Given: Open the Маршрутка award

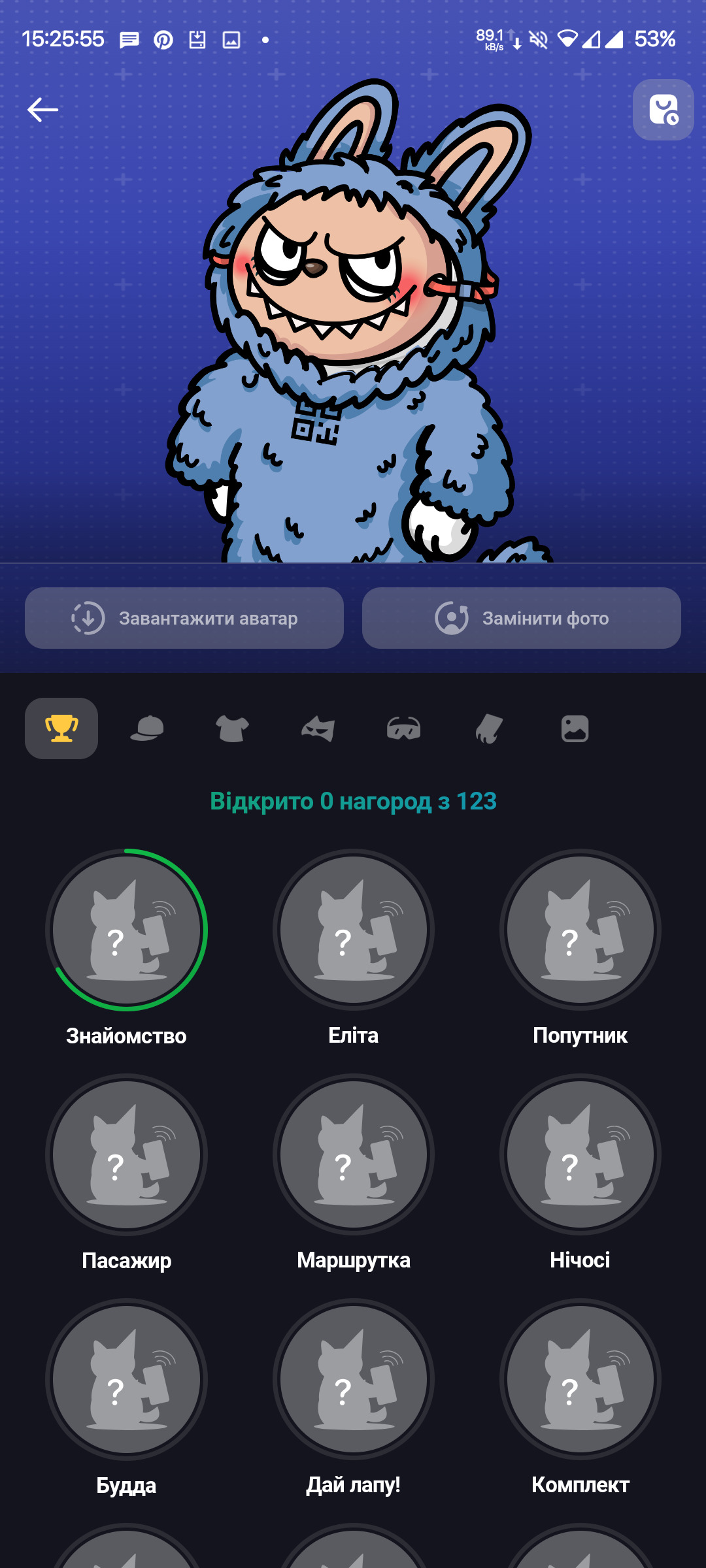Looking at the screenshot, I should (x=353, y=1154).
